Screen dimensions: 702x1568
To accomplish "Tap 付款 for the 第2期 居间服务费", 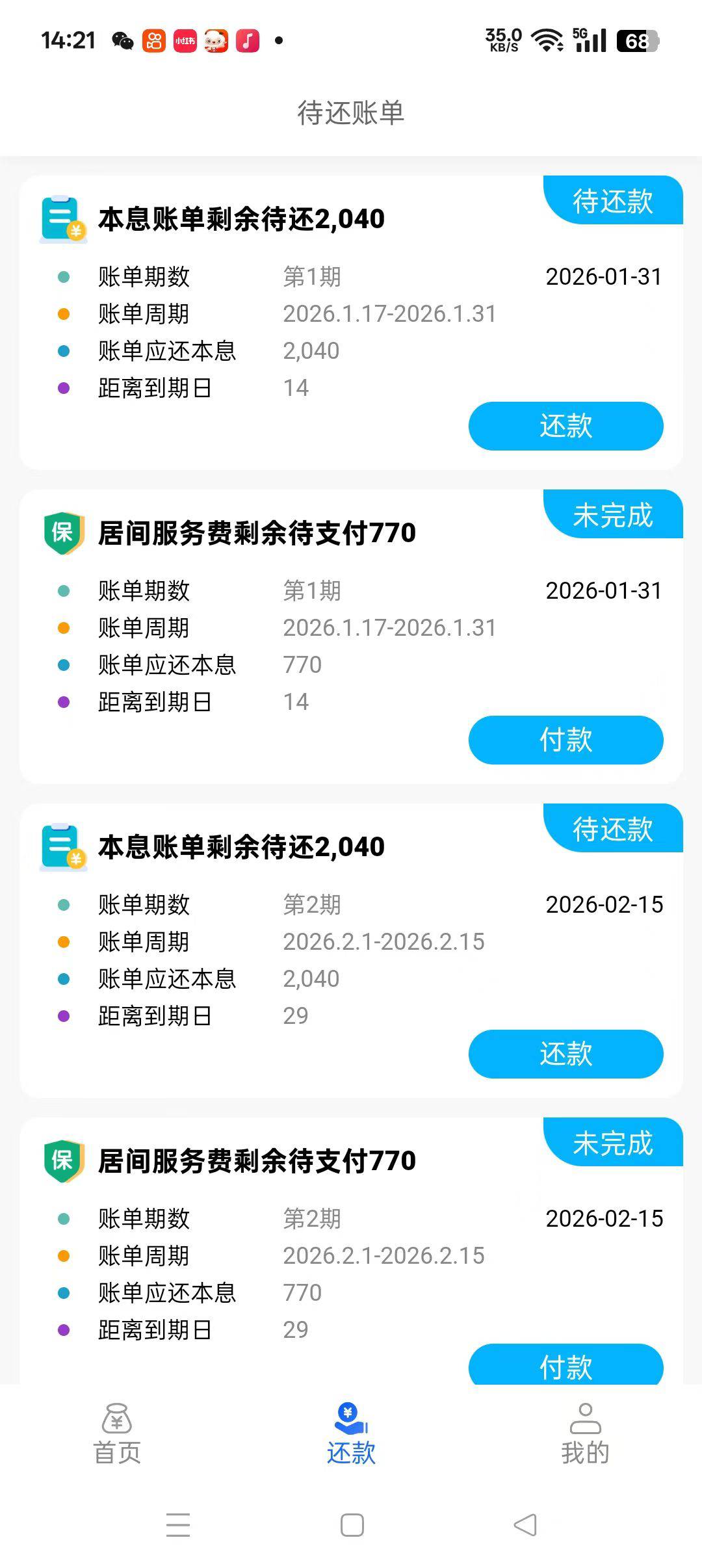I will tap(565, 1364).
